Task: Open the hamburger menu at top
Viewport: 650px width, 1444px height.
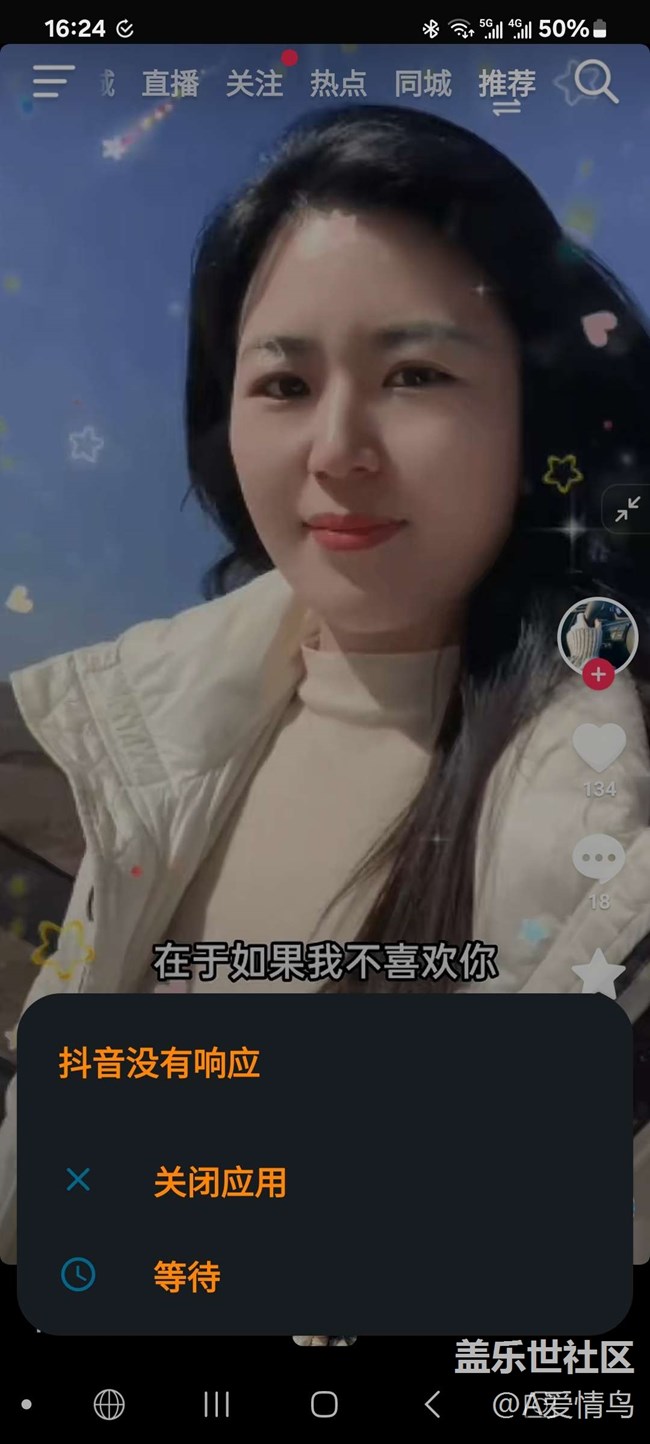Action: point(53,82)
